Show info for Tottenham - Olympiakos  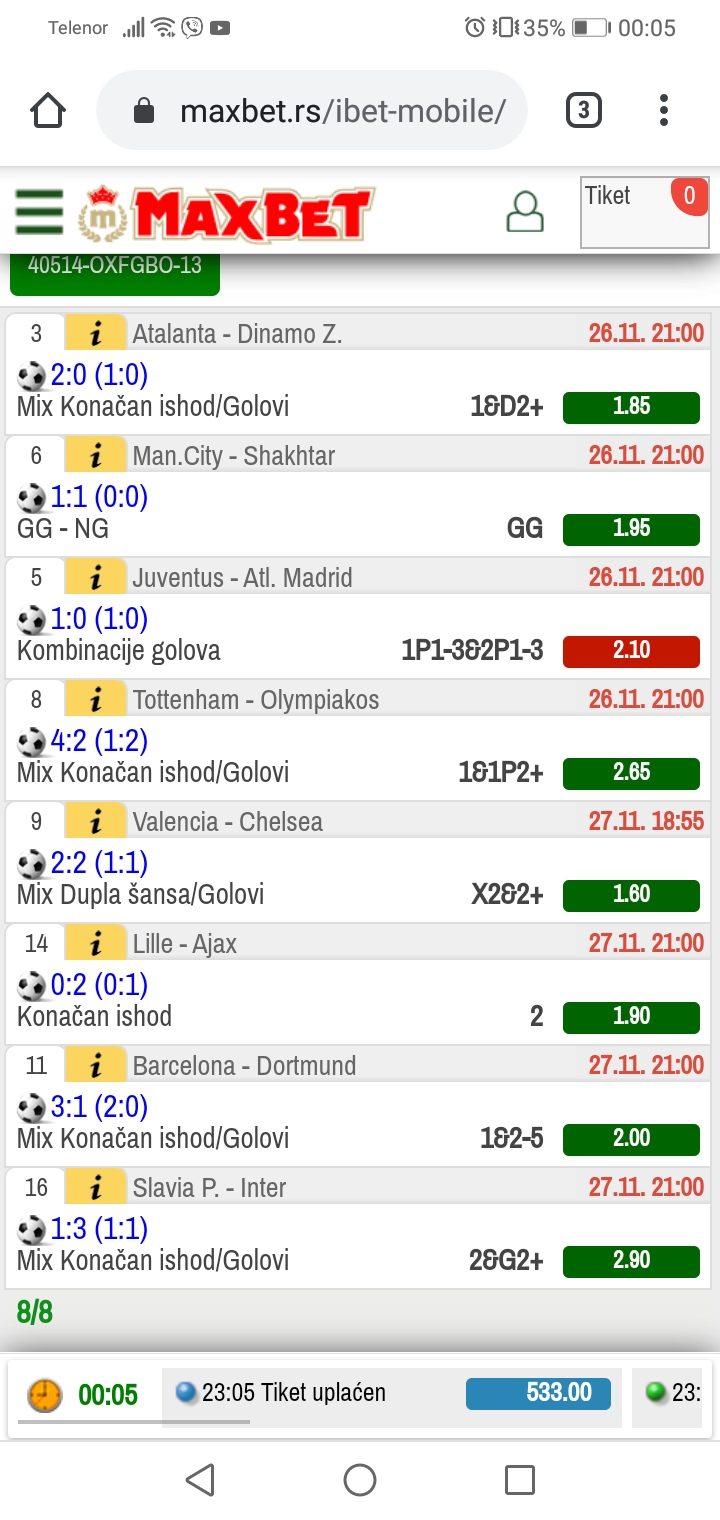tap(96, 700)
